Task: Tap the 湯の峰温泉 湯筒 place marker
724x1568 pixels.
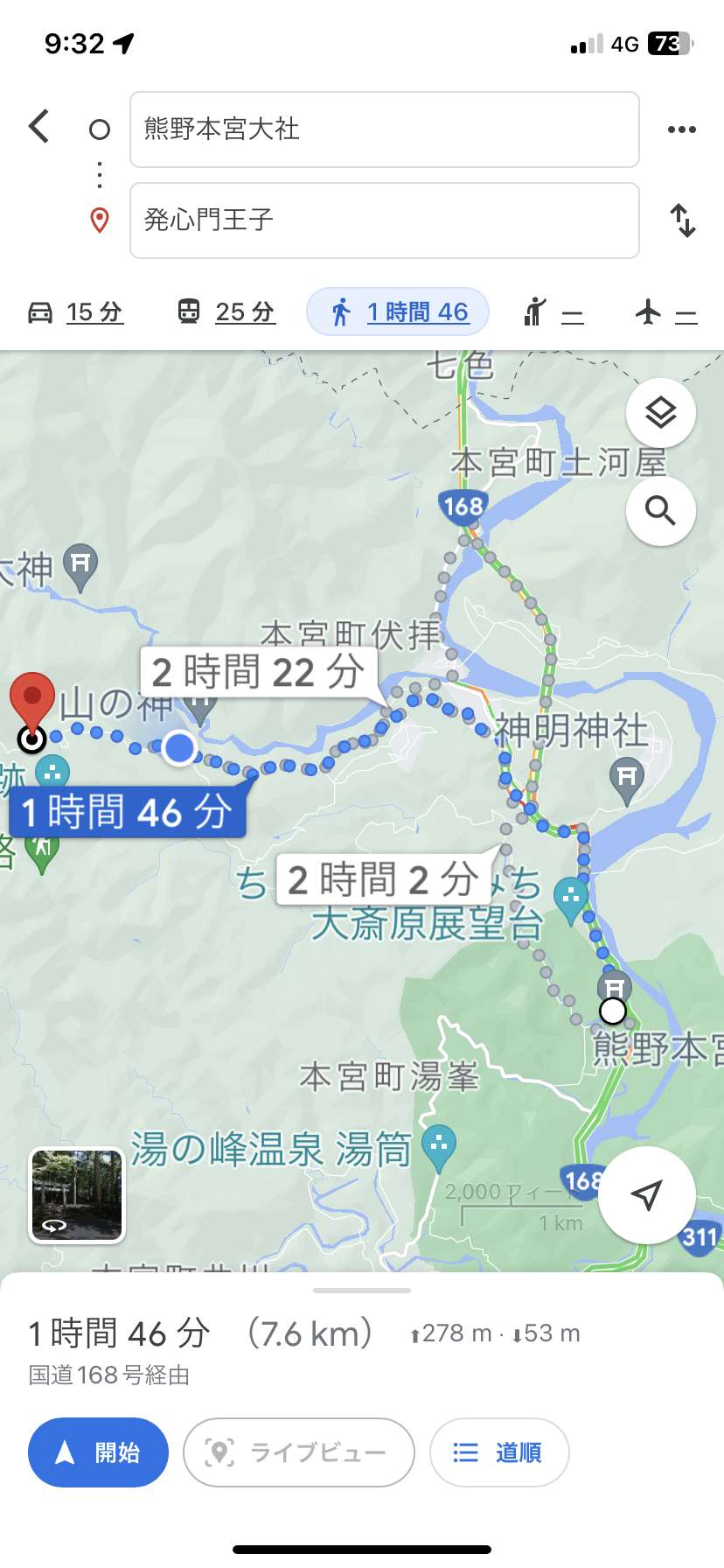Action: [439, 1144]
